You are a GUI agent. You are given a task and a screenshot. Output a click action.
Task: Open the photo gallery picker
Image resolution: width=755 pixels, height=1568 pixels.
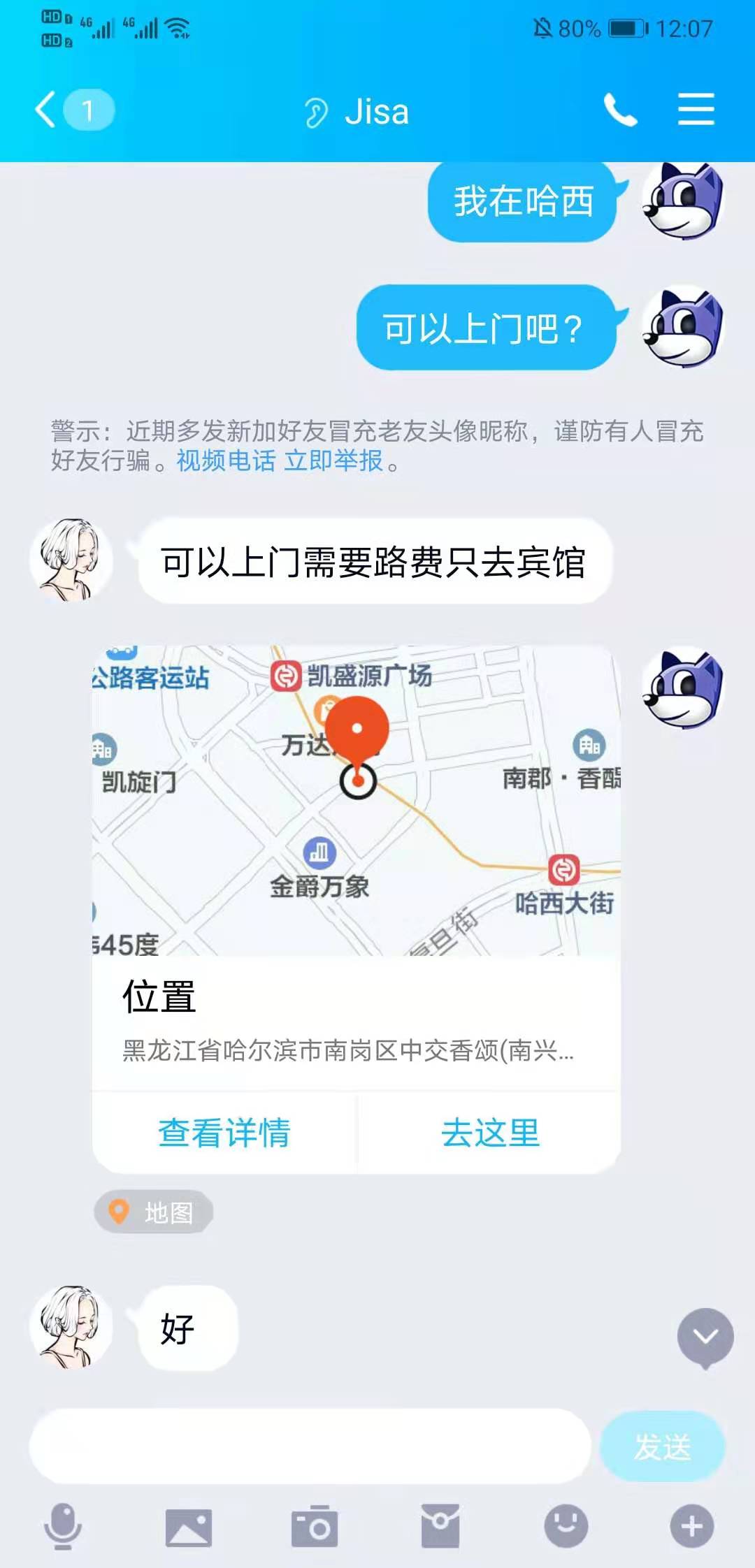(189, 1527)
